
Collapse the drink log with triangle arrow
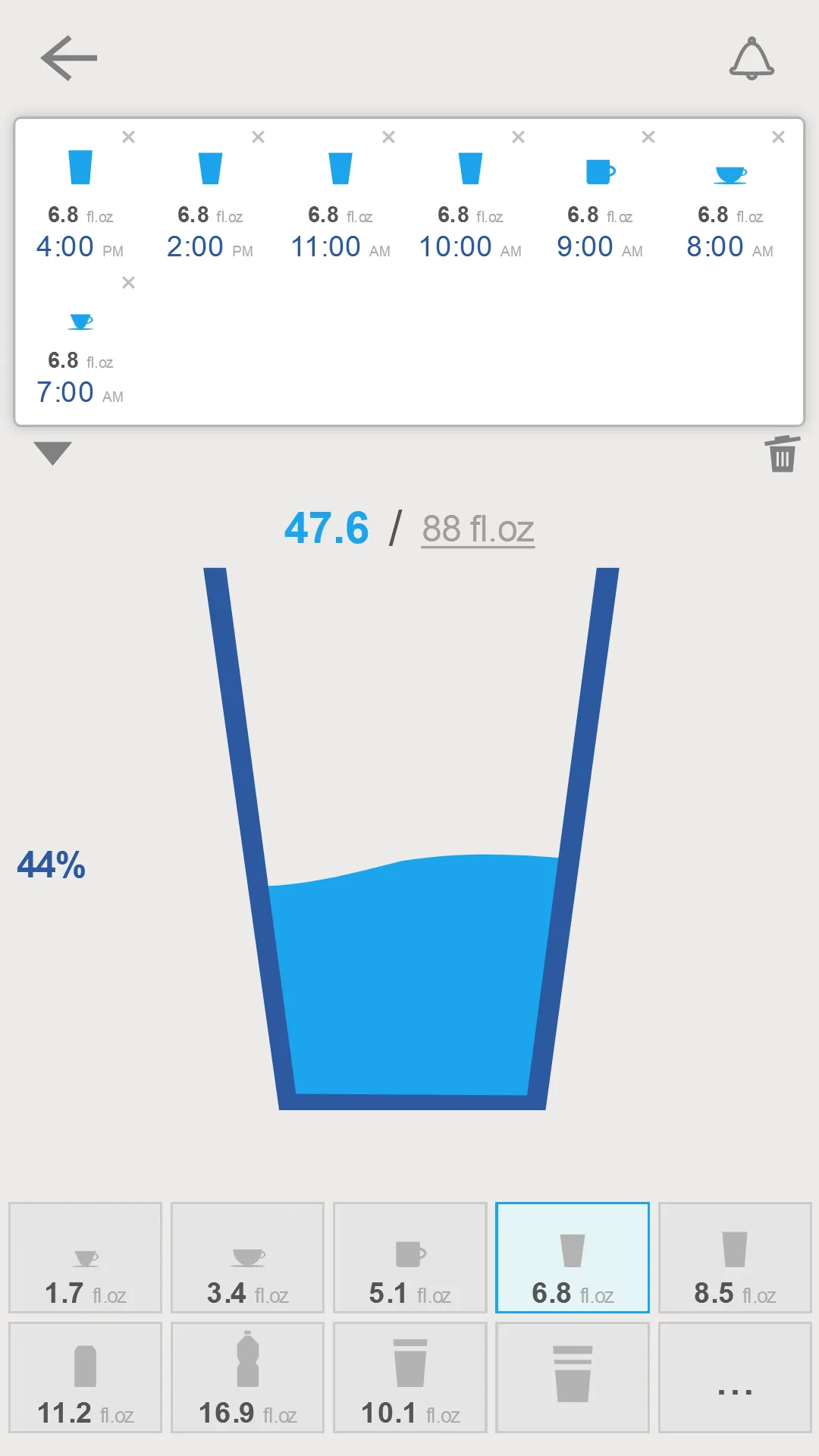(52, 453)
